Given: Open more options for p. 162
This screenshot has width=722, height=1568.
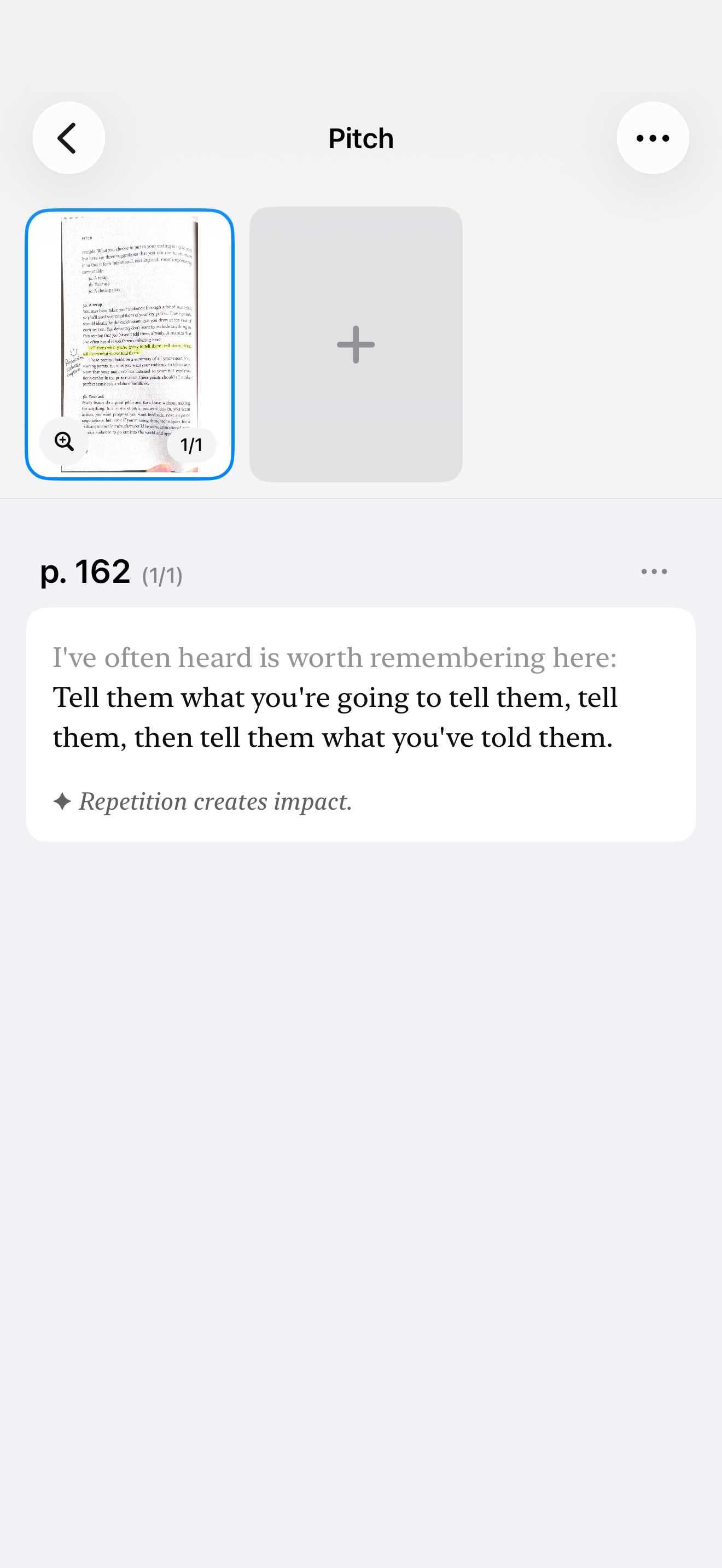Looking at the screenshot, I should click(x=654, y=571).
